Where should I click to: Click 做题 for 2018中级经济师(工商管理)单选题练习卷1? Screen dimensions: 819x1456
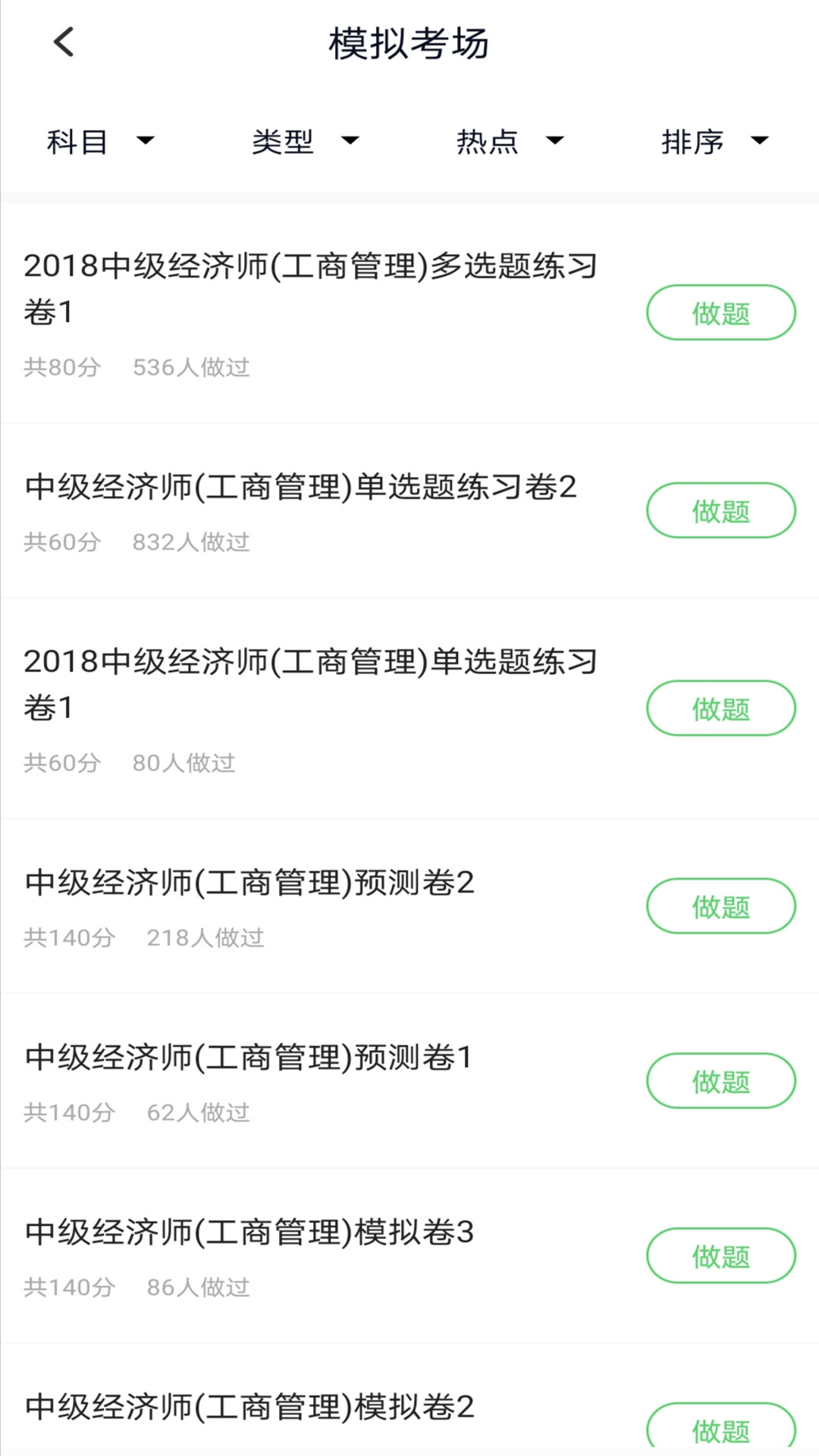point(720,708)
